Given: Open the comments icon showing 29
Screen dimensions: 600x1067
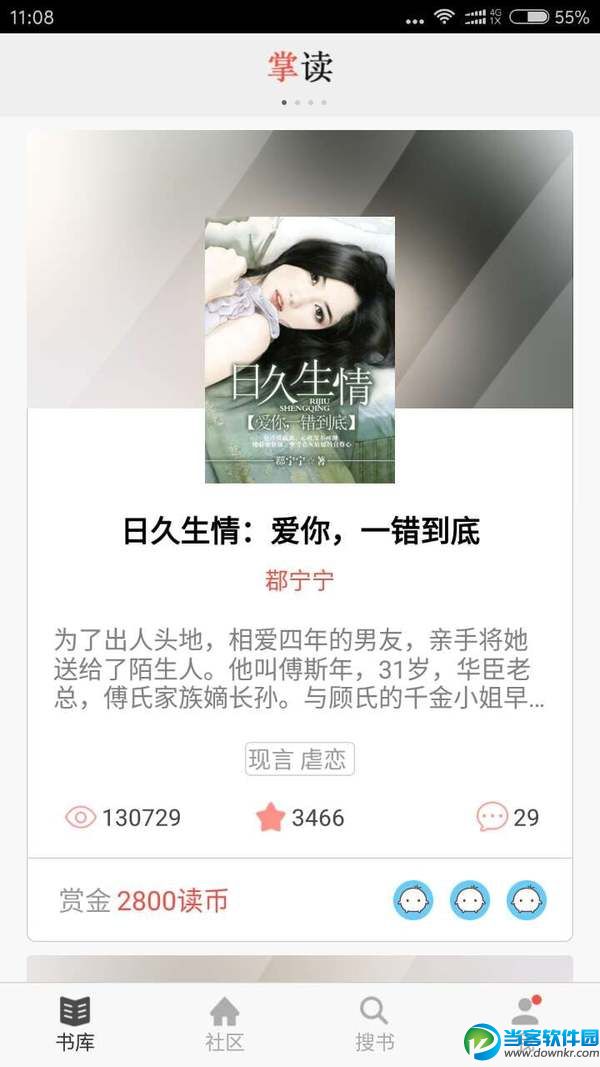Looking at the screenshot, I should click(492, 817).
